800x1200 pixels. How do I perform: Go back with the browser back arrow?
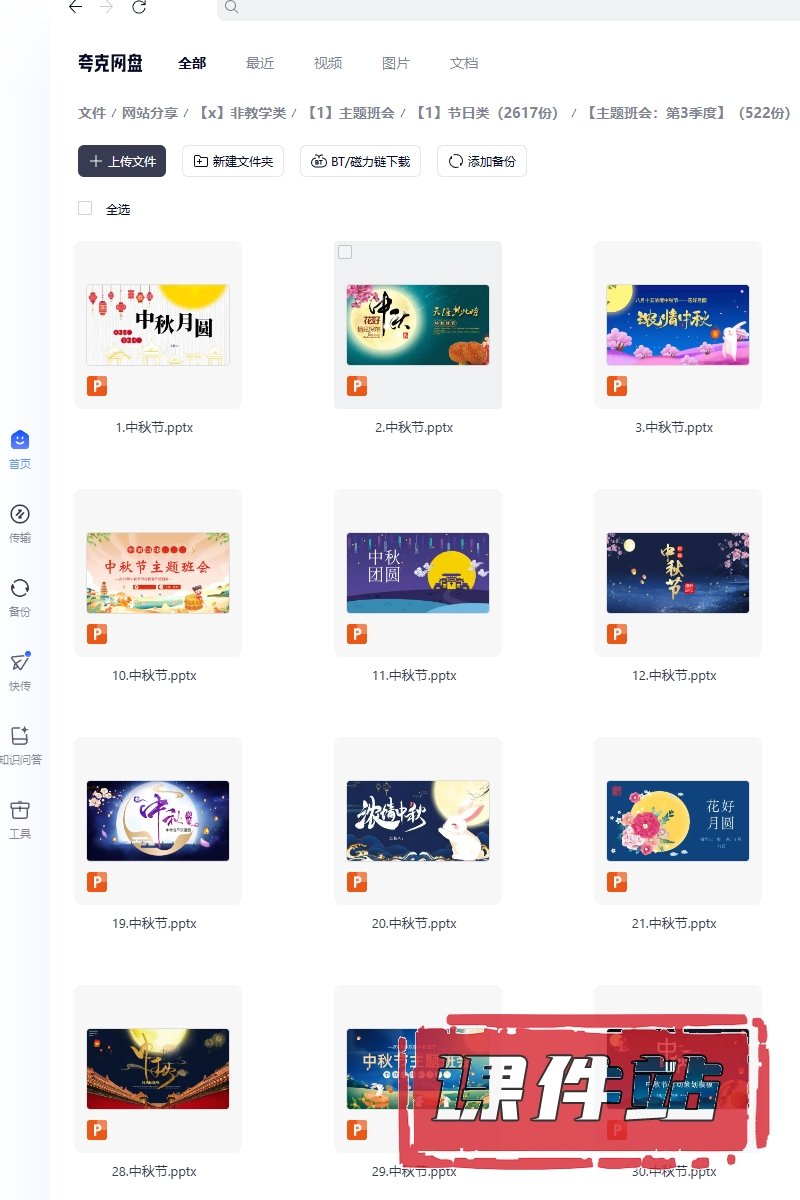click(75, 7)
